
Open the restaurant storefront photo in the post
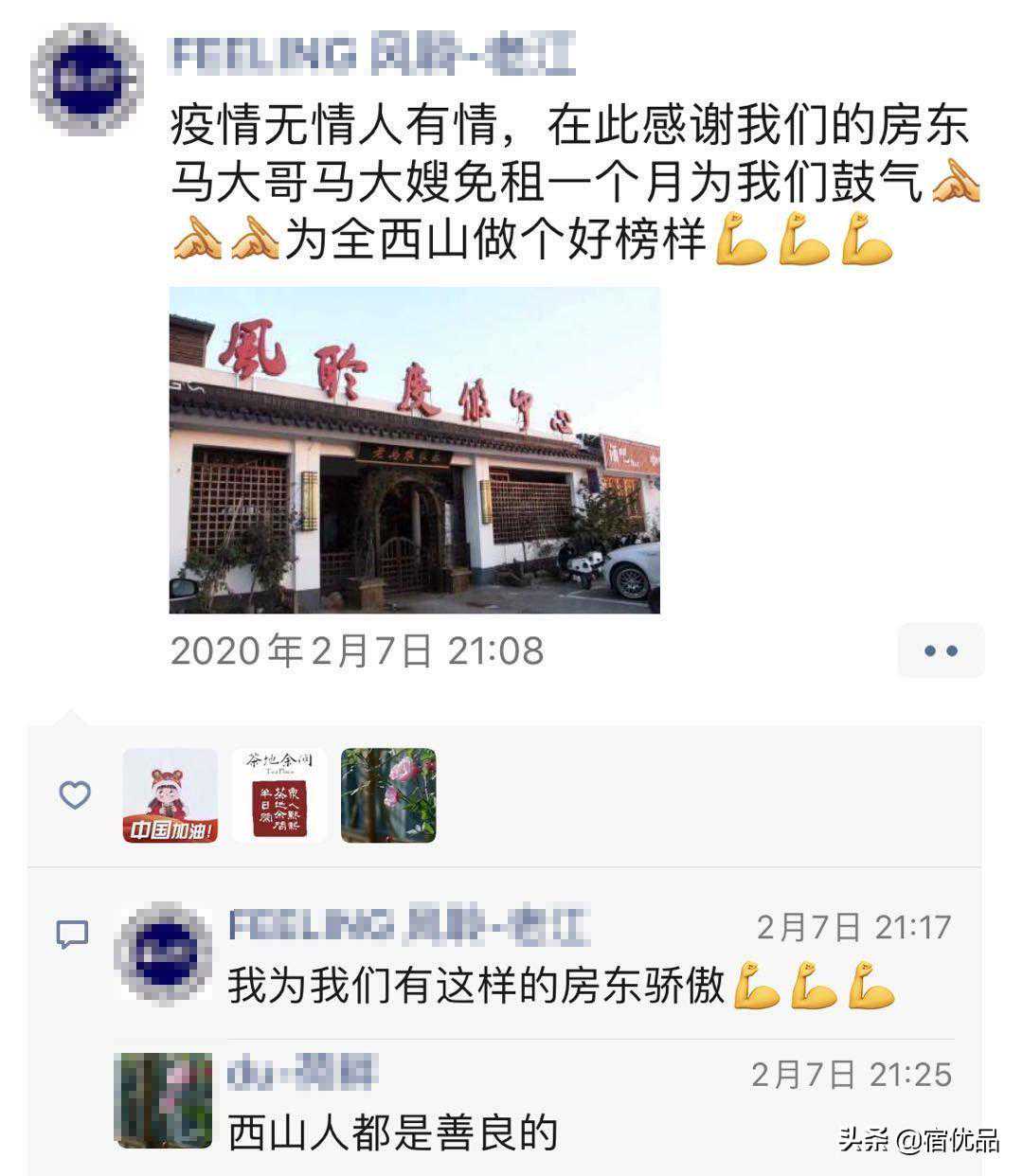click(414, 450)
